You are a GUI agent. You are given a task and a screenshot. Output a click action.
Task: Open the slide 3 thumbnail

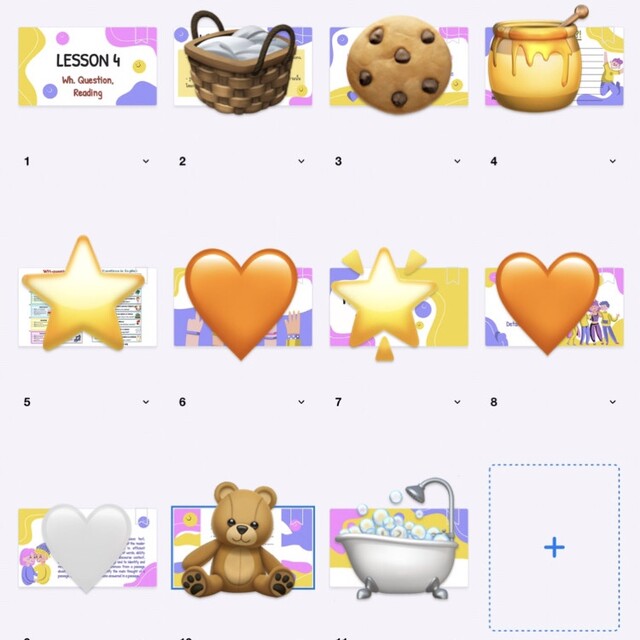[x=399, y=66]
